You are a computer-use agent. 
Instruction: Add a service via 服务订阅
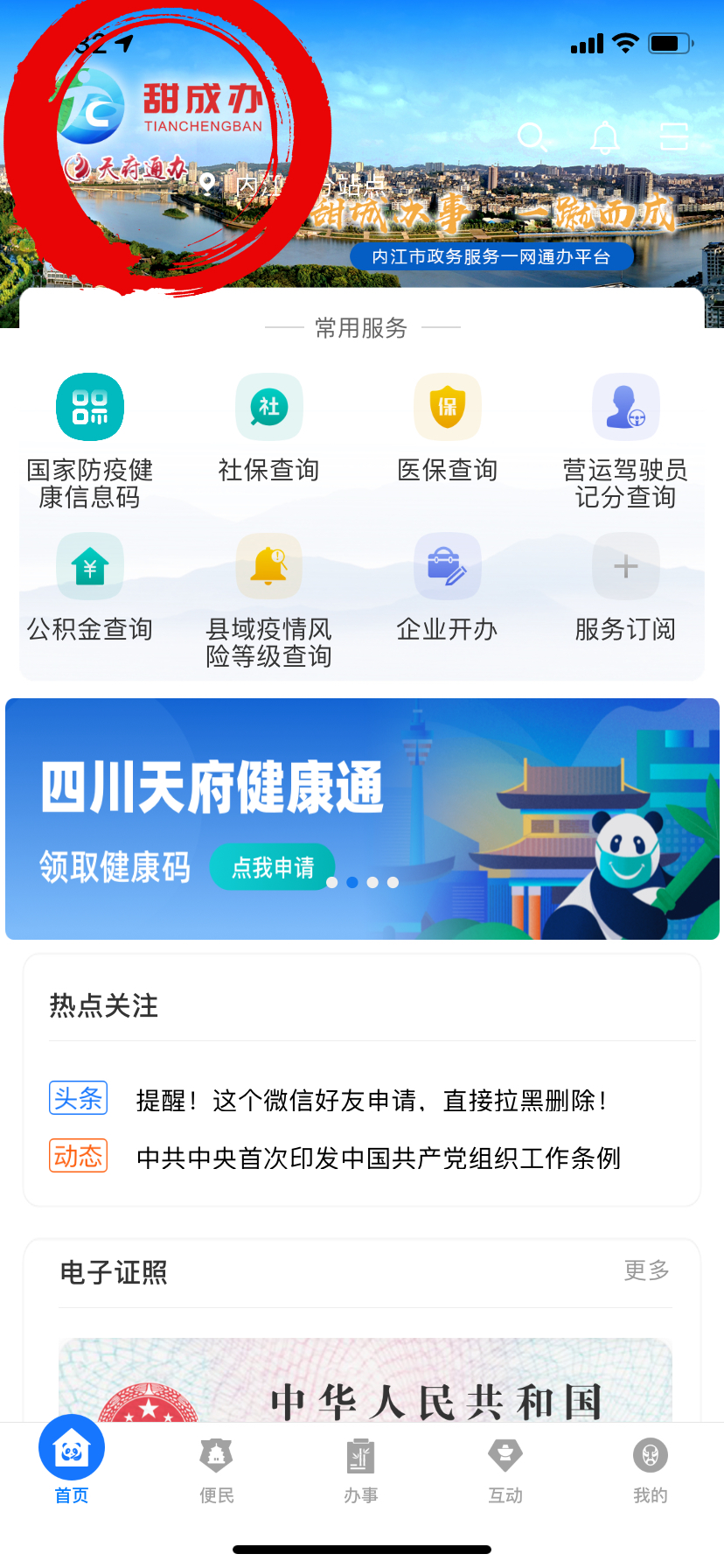[625, 588]
